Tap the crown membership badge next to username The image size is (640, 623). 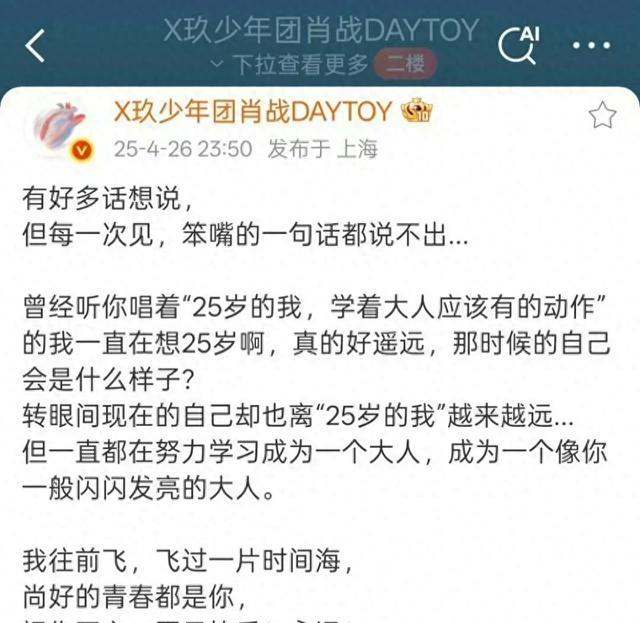(x=415, y=112)
